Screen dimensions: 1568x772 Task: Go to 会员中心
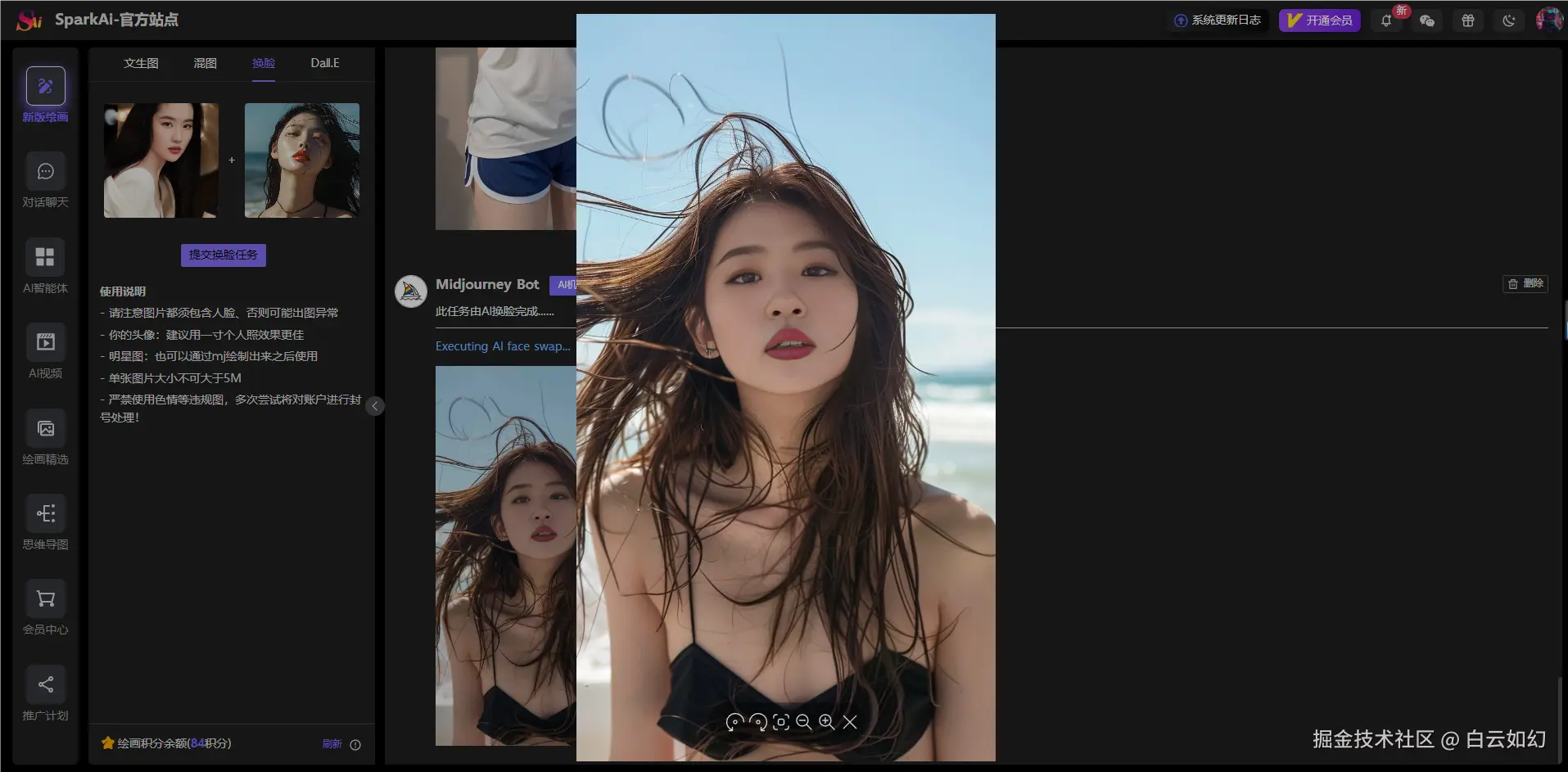pyautogui.click(x=45, y=607)
